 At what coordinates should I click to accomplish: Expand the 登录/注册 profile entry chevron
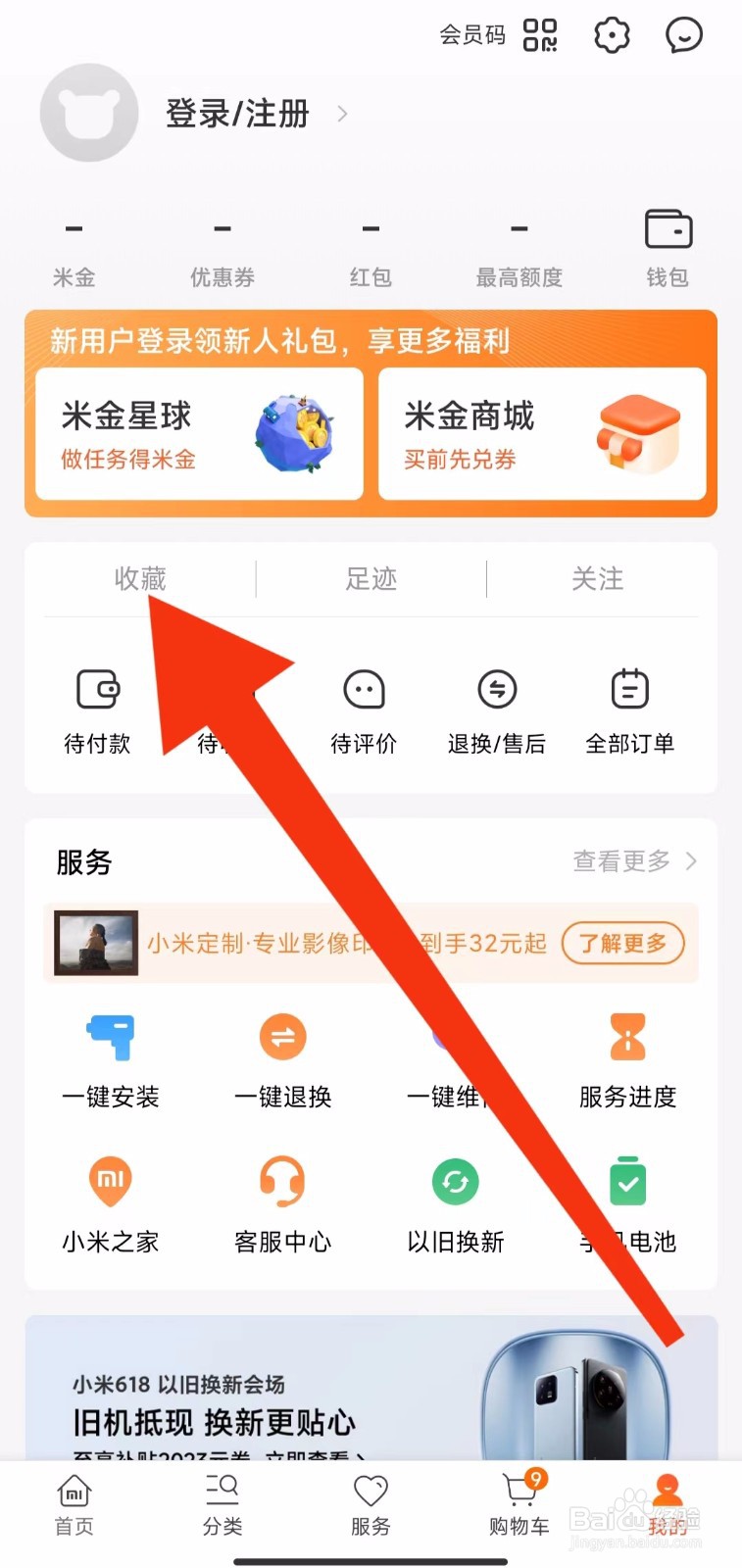(x=342, y=114)
